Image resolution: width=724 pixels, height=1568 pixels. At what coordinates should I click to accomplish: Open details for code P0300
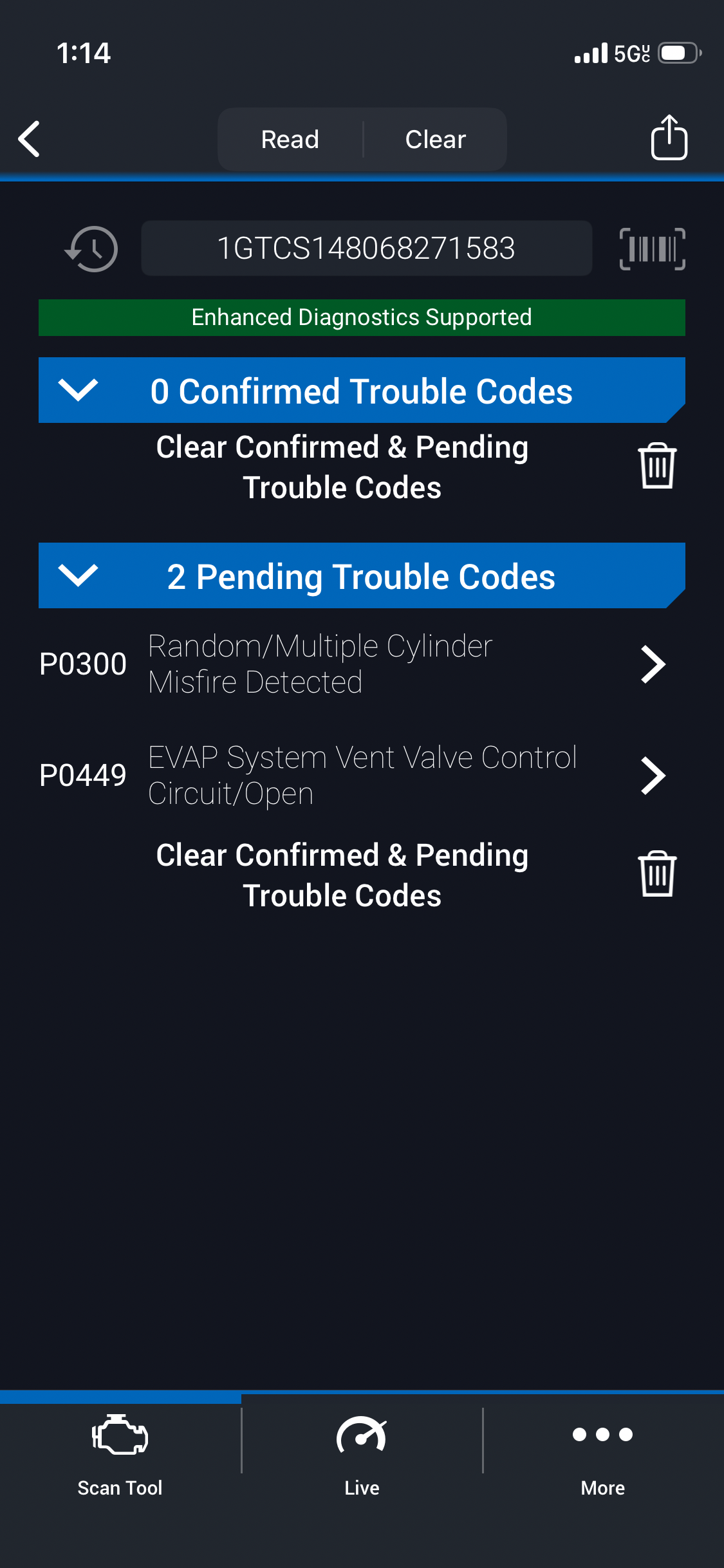pyautogui.click(x=653, y=664)
